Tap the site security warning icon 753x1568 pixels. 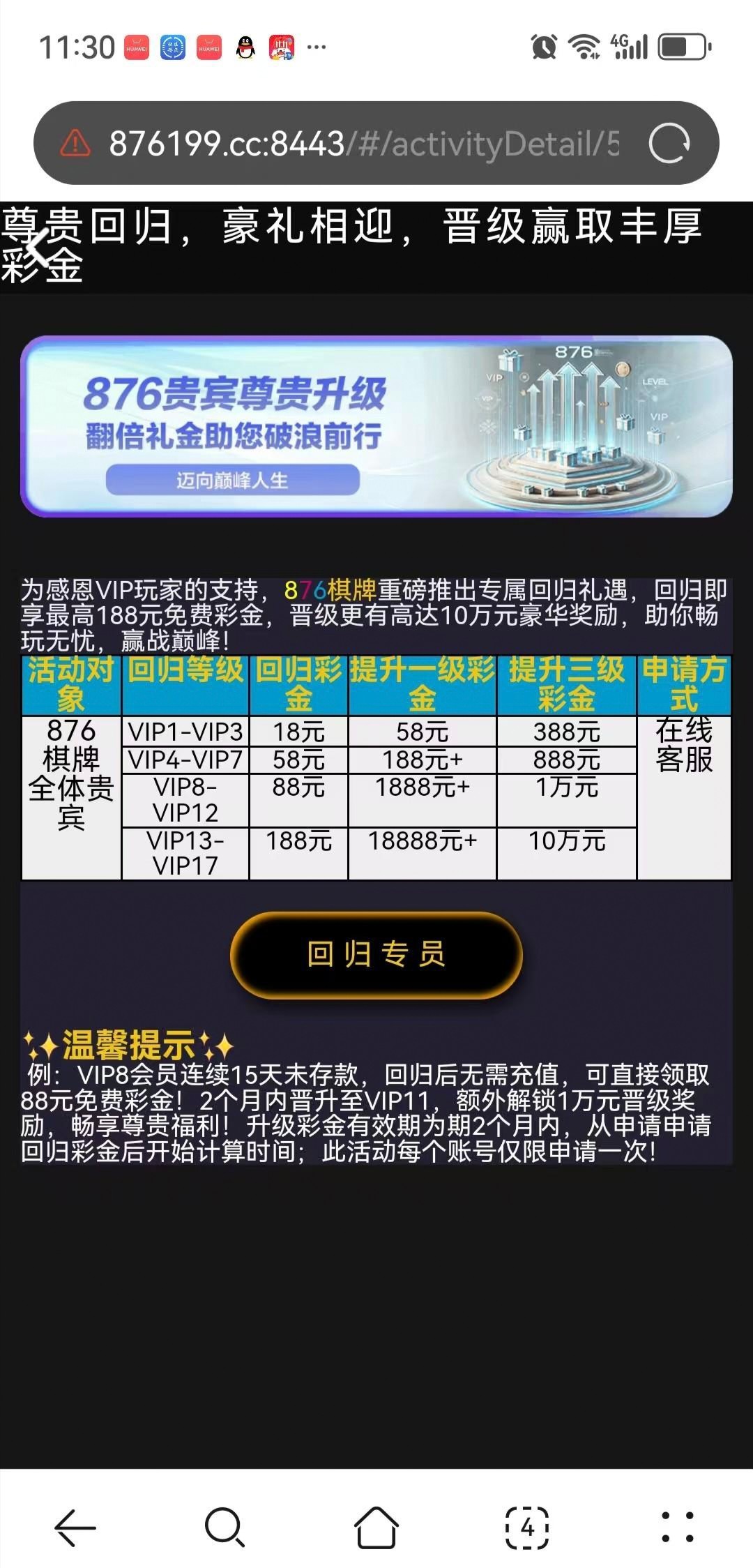pyautogui.click(x=75, y=144)
